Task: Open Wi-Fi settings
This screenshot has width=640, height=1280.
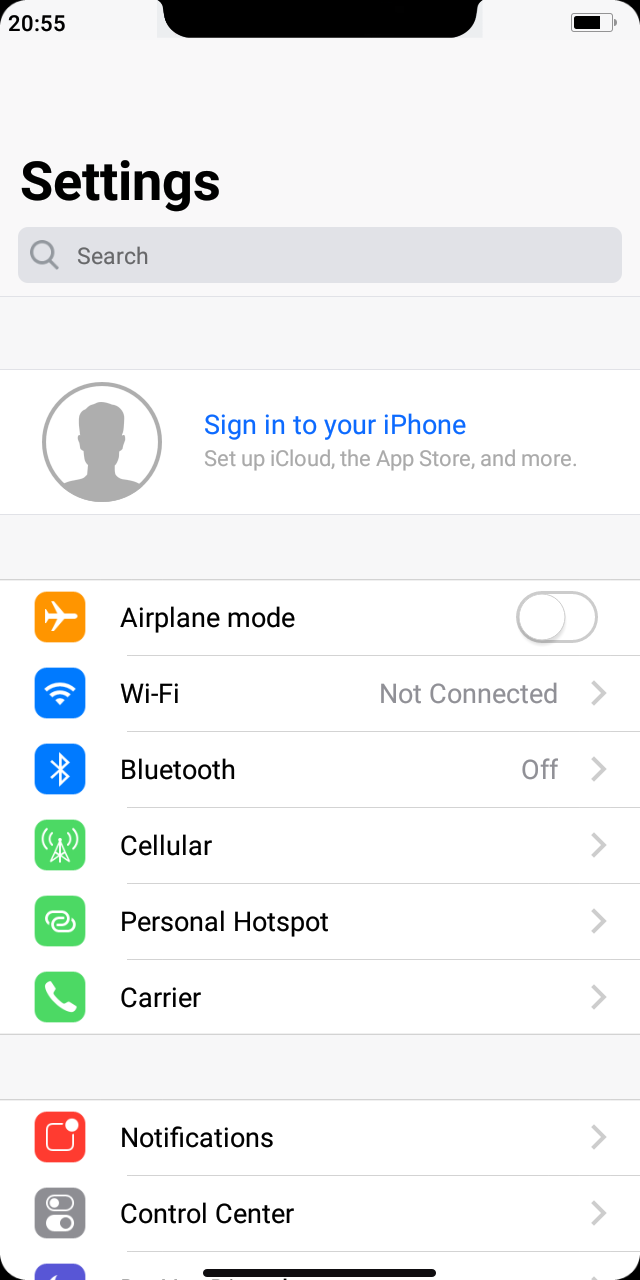Action: point(320,694)
